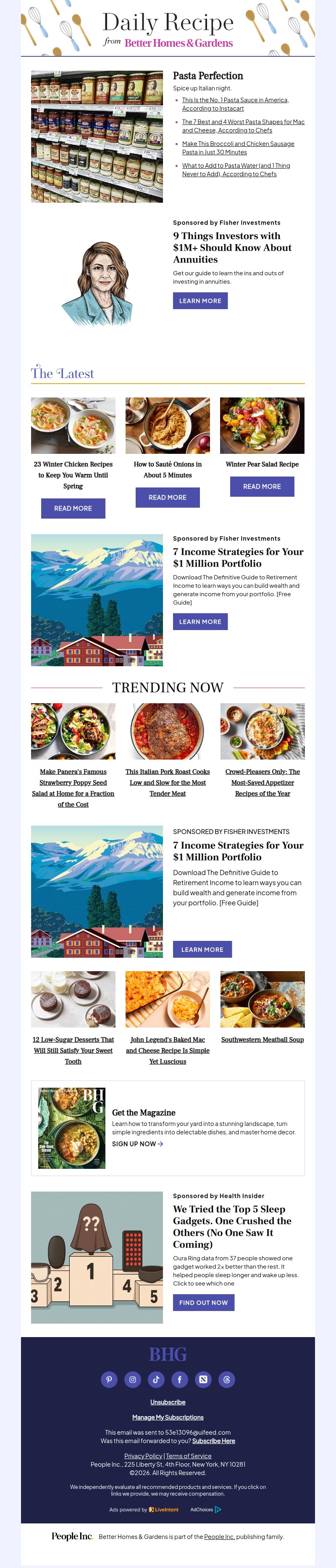336x1568 pixels.
Task: Open John Legend's Baked Mac and Cheese link
Action: coord(167,1050)
